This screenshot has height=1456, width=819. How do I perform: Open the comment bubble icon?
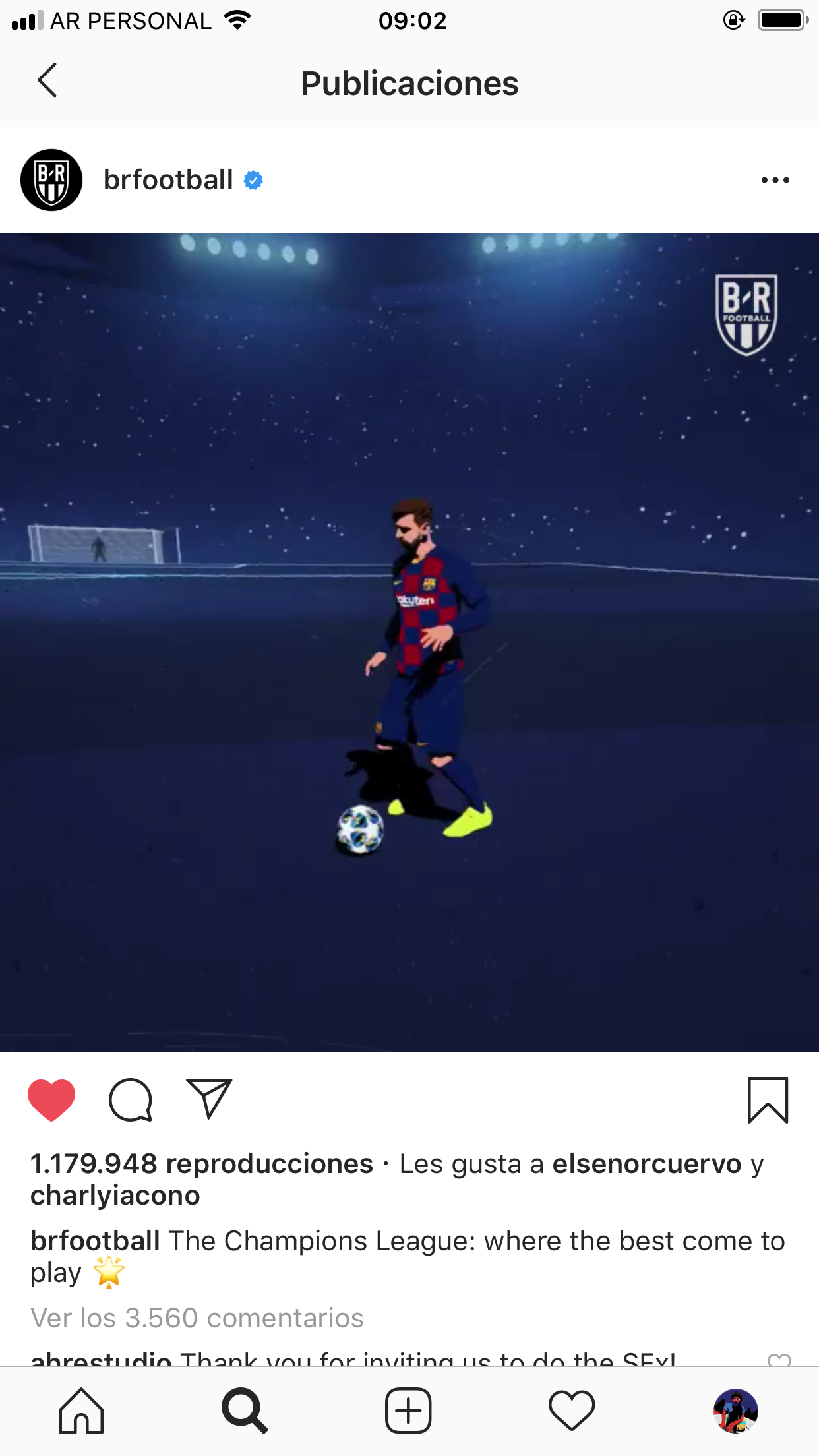[x=131, y=1099]
